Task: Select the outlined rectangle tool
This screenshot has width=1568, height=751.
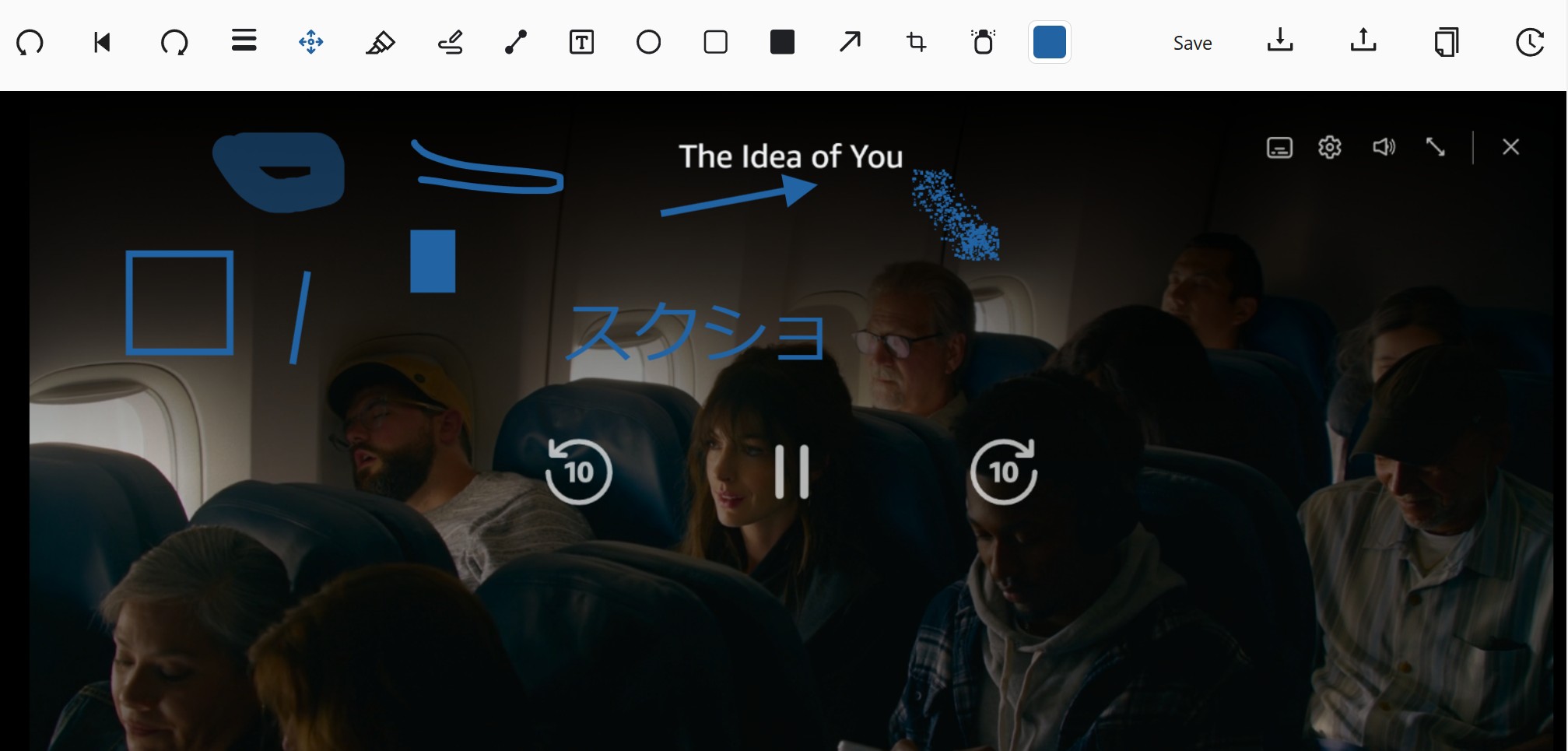Action: (715, 42)
